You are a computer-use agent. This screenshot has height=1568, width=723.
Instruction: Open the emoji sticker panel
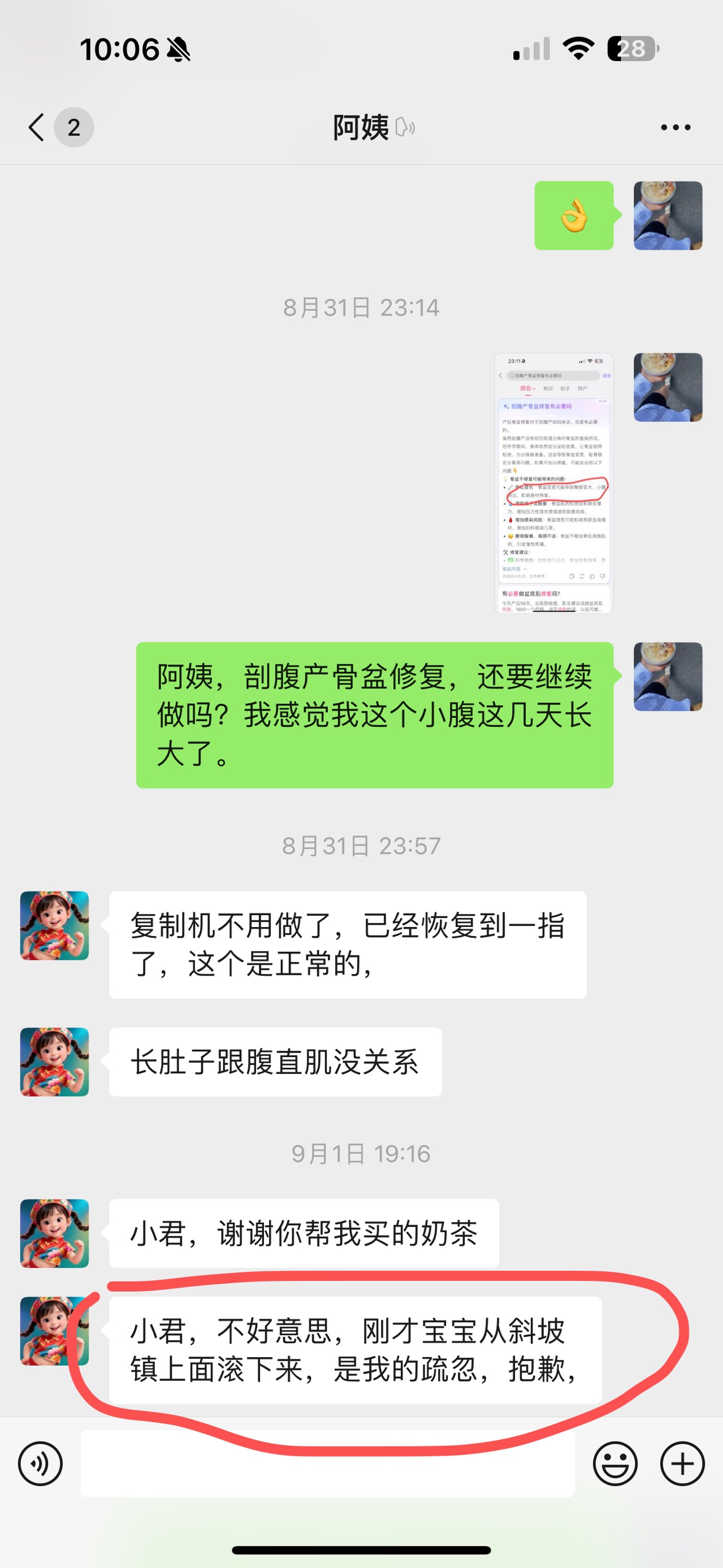coord(614,1463)
